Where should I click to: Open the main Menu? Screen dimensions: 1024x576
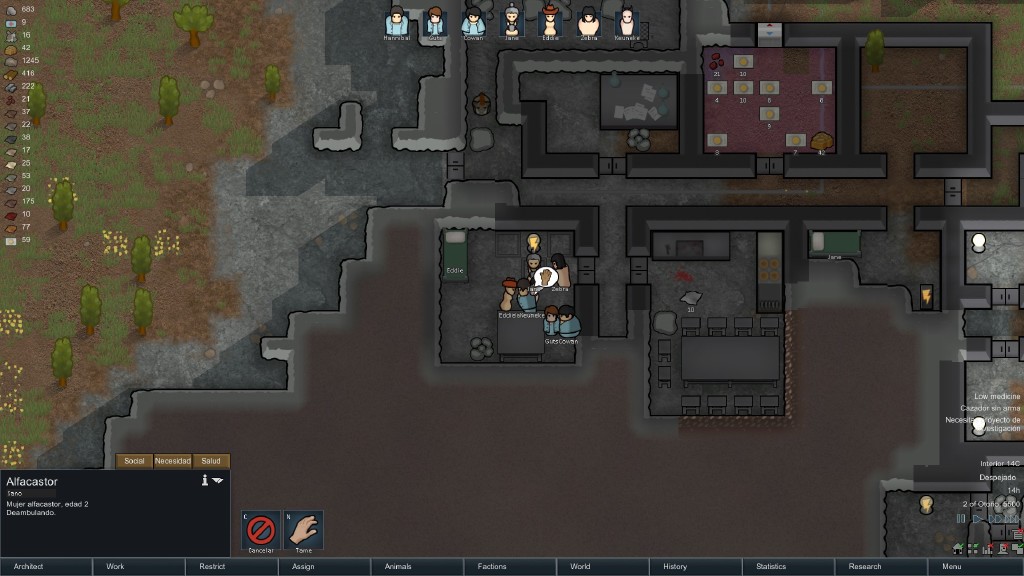point(951,567)
